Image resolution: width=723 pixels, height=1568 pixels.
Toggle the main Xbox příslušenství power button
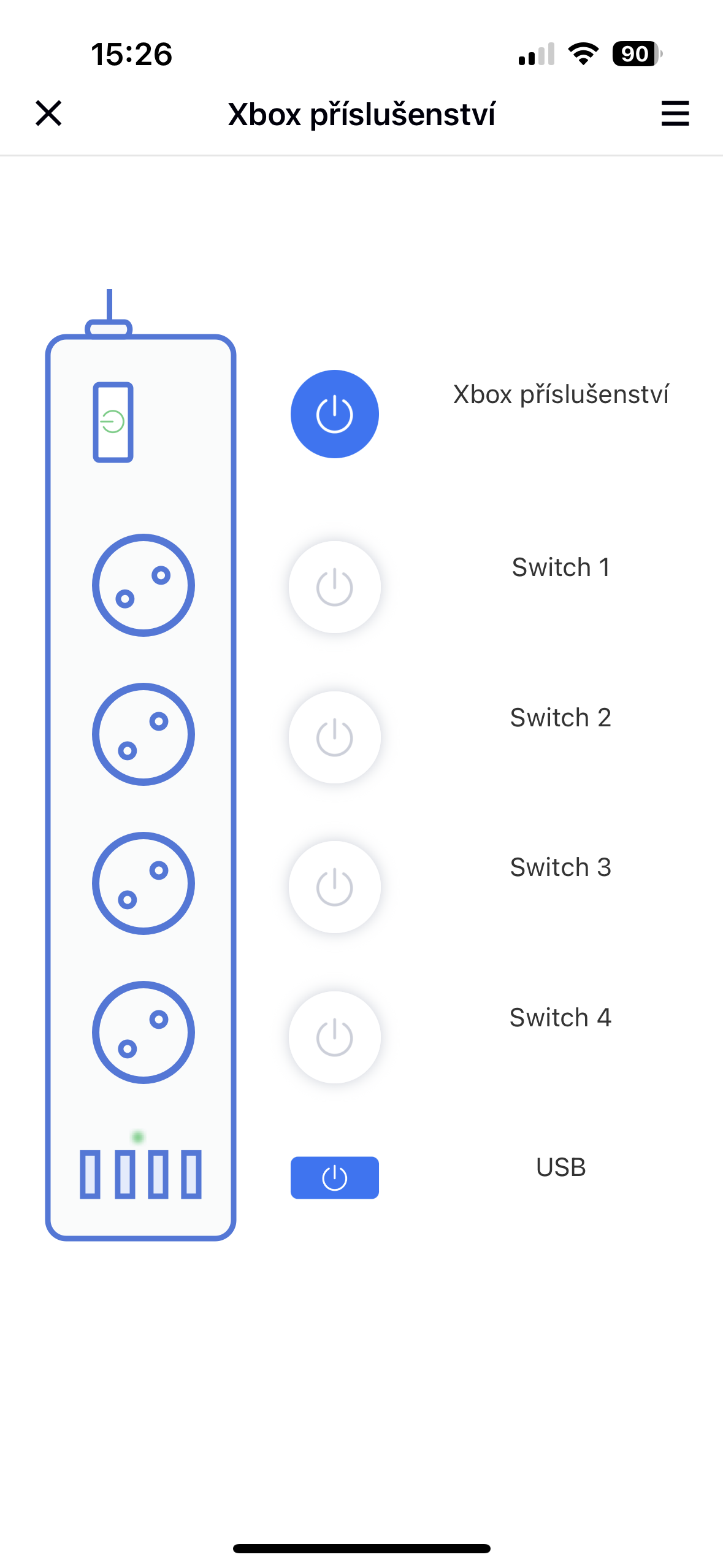334,414
